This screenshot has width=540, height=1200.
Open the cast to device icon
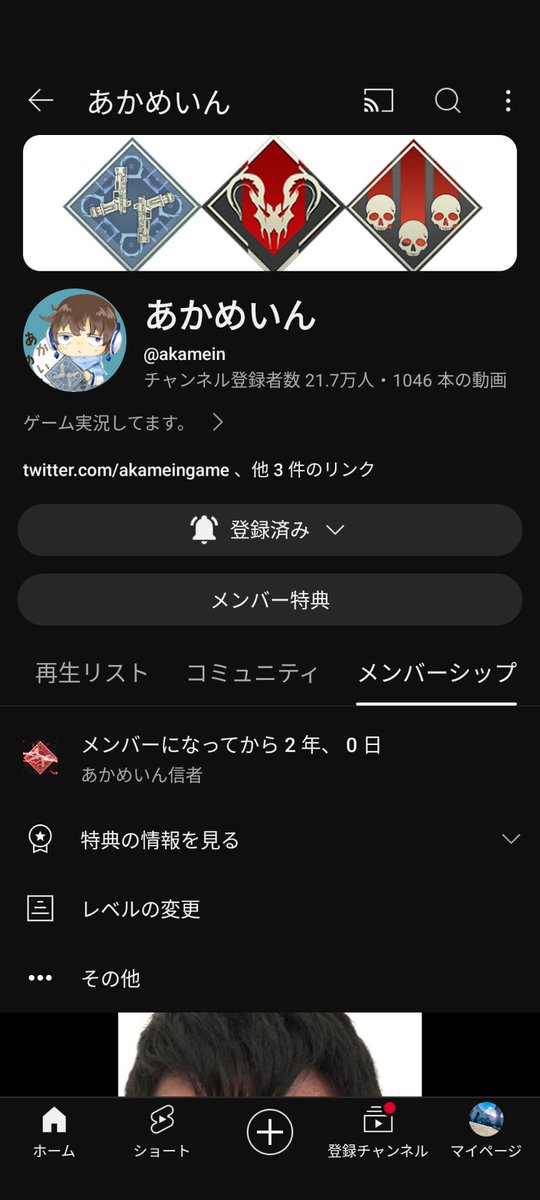pyautogui.click(x=378, y=100)
